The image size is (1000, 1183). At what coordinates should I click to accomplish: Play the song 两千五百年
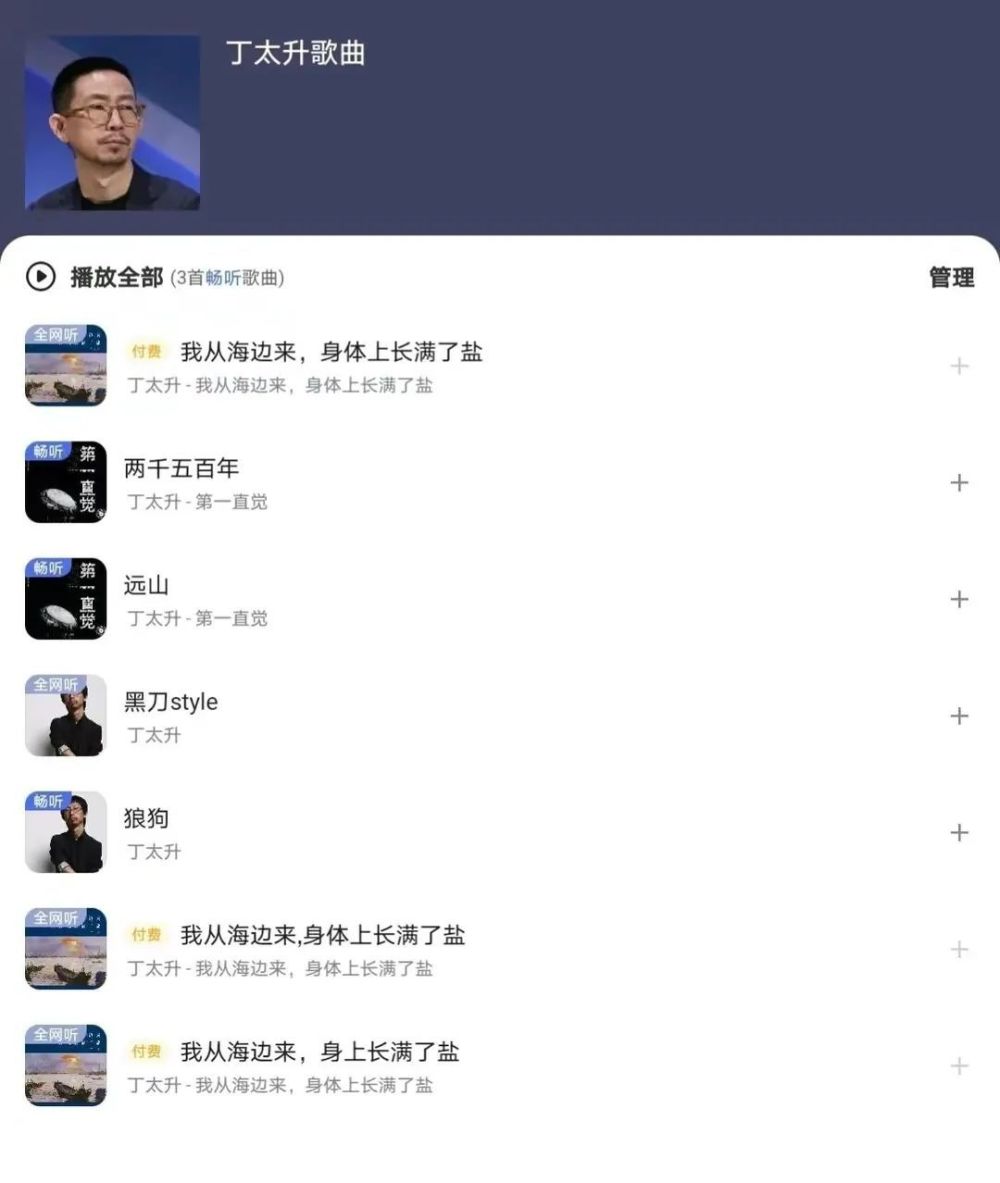181,469
